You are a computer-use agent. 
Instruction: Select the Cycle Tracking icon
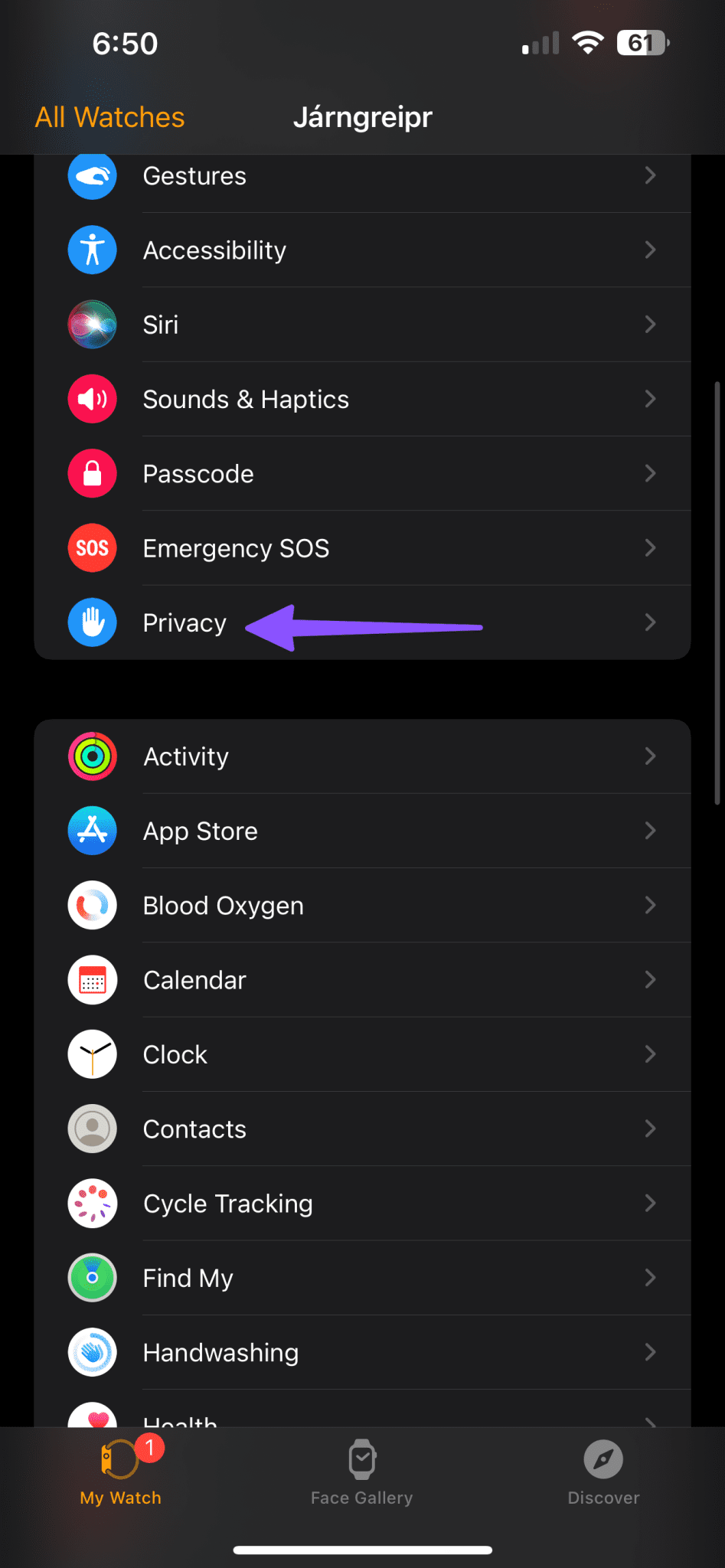(x=92, y=1203)
